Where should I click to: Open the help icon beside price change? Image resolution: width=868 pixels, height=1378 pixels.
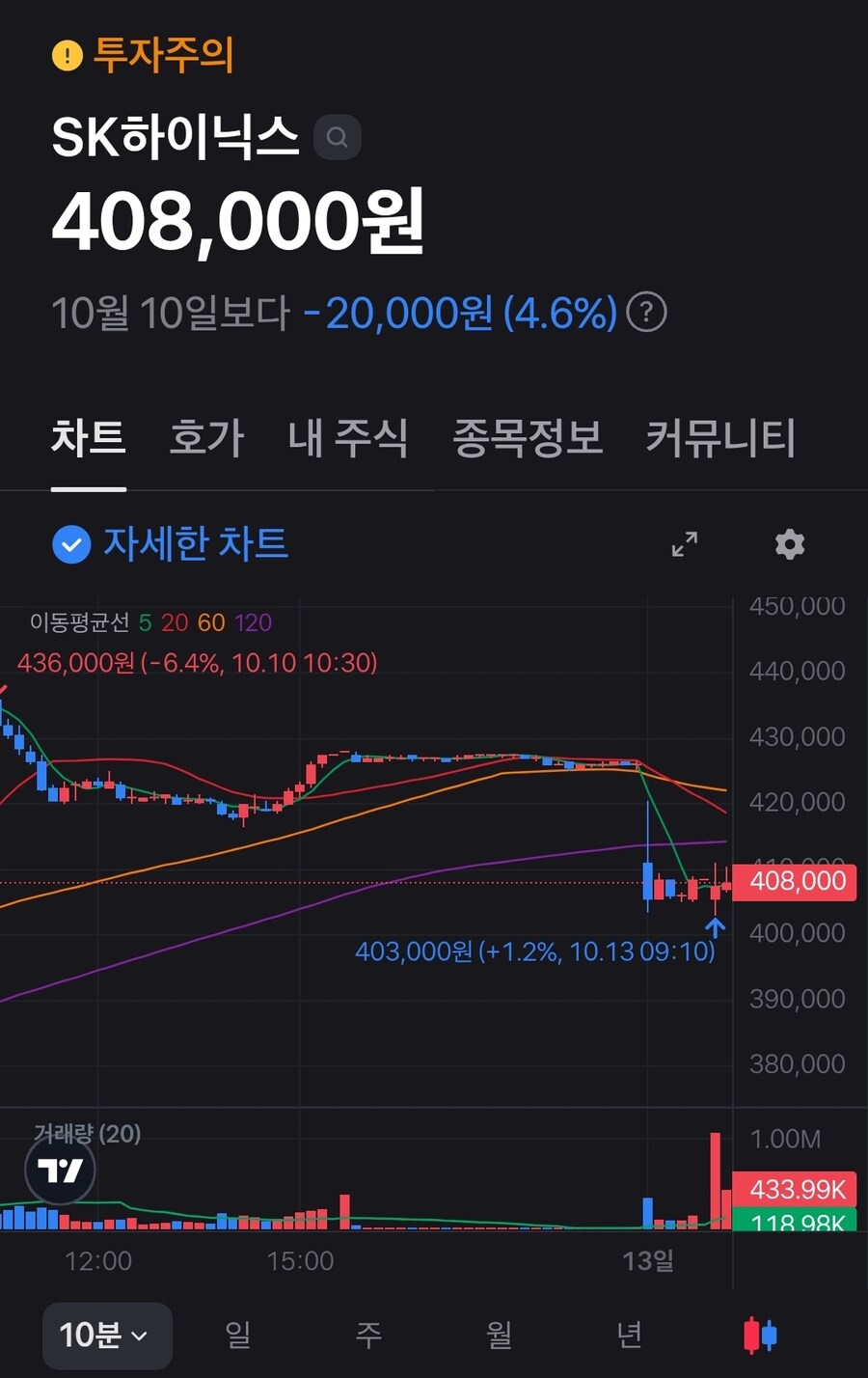646,313
